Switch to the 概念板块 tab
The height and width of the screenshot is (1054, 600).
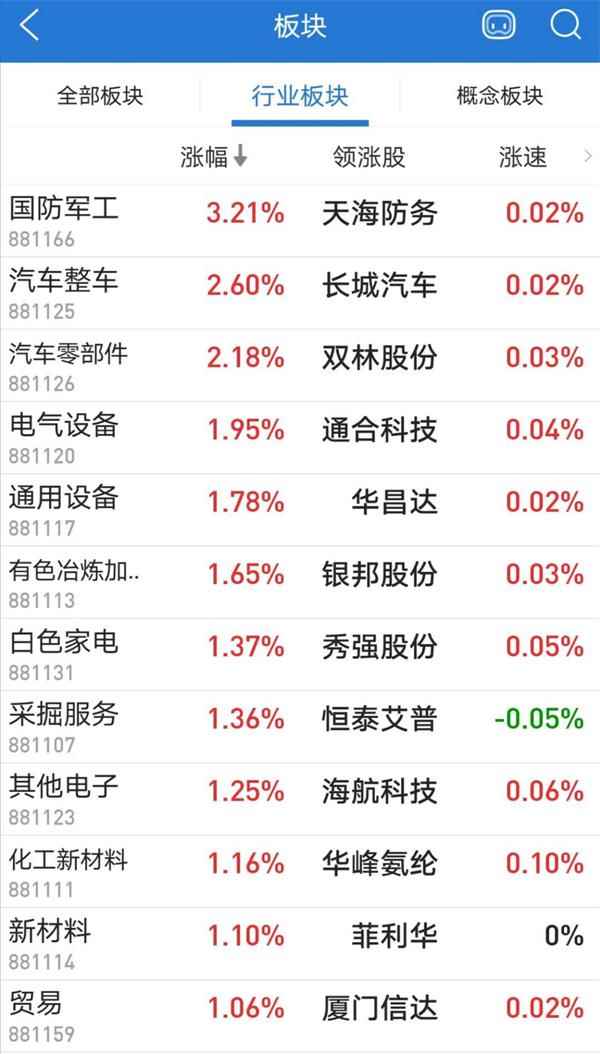499,97
